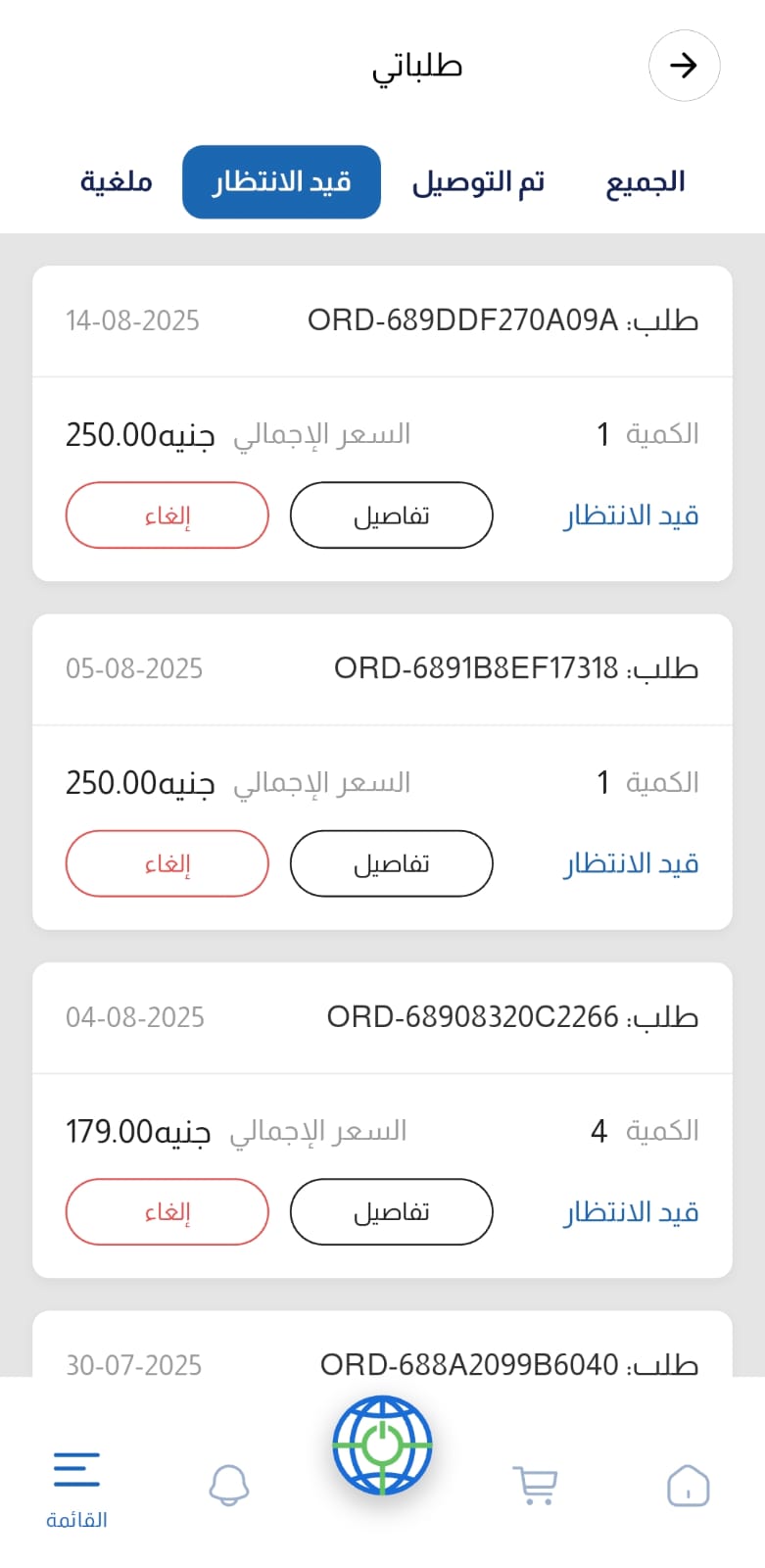Switch to the تم التوصيل tab
The image size is (765, 1568).
click(x=478, y=182)
